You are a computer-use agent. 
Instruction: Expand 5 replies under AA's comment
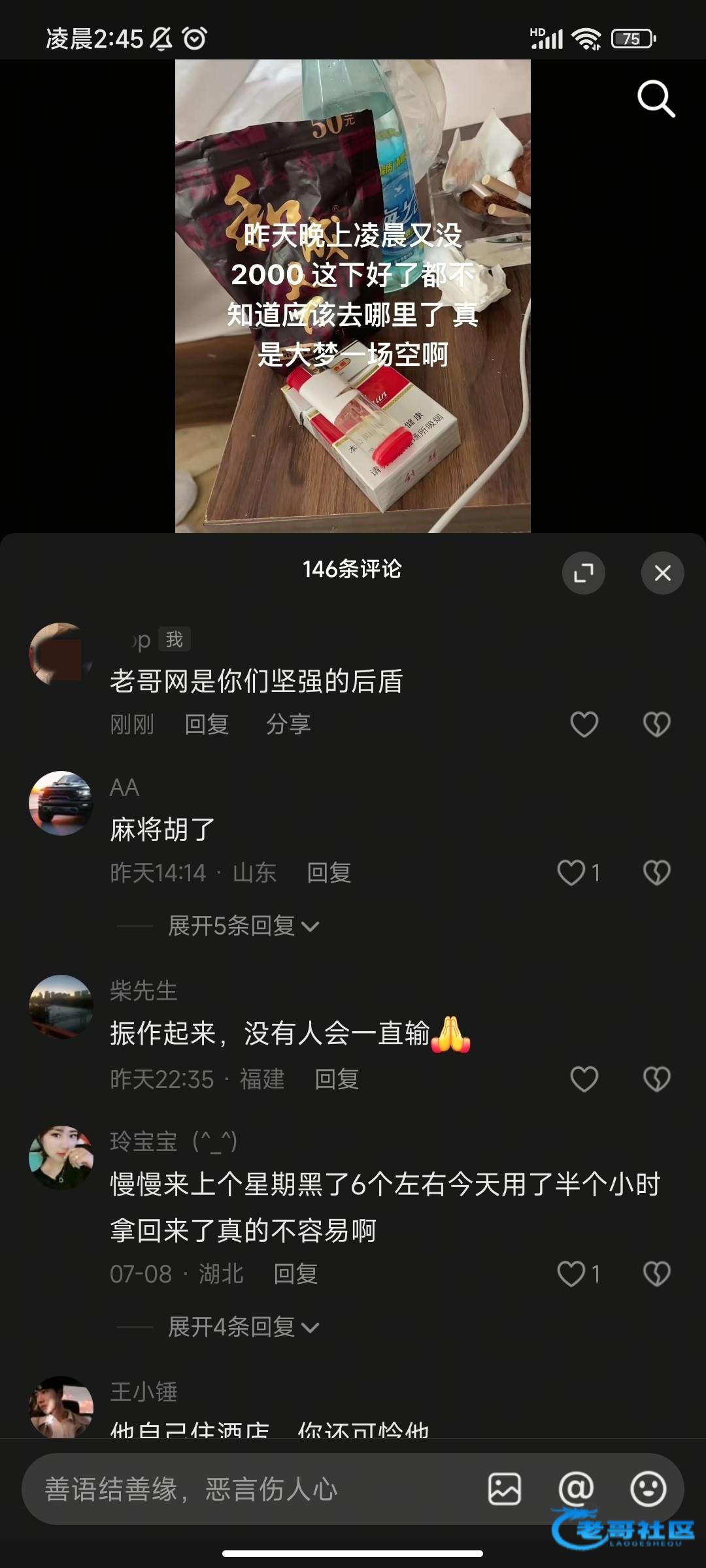point(243,926)
